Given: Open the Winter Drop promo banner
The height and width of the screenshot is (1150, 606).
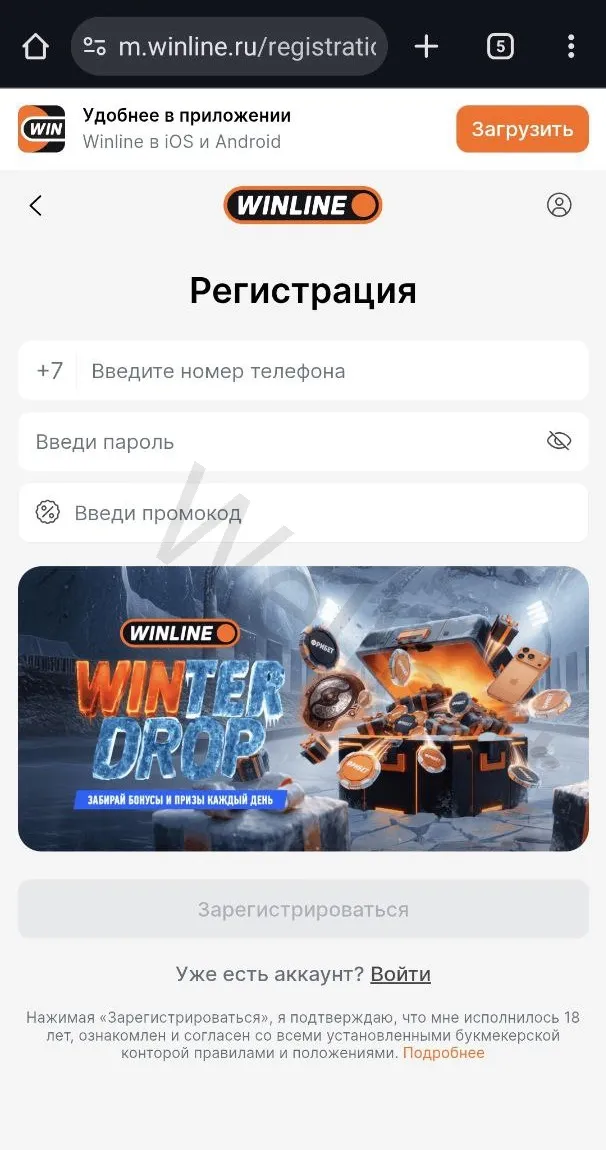Looking at the screenshot, I should [303, 708].
